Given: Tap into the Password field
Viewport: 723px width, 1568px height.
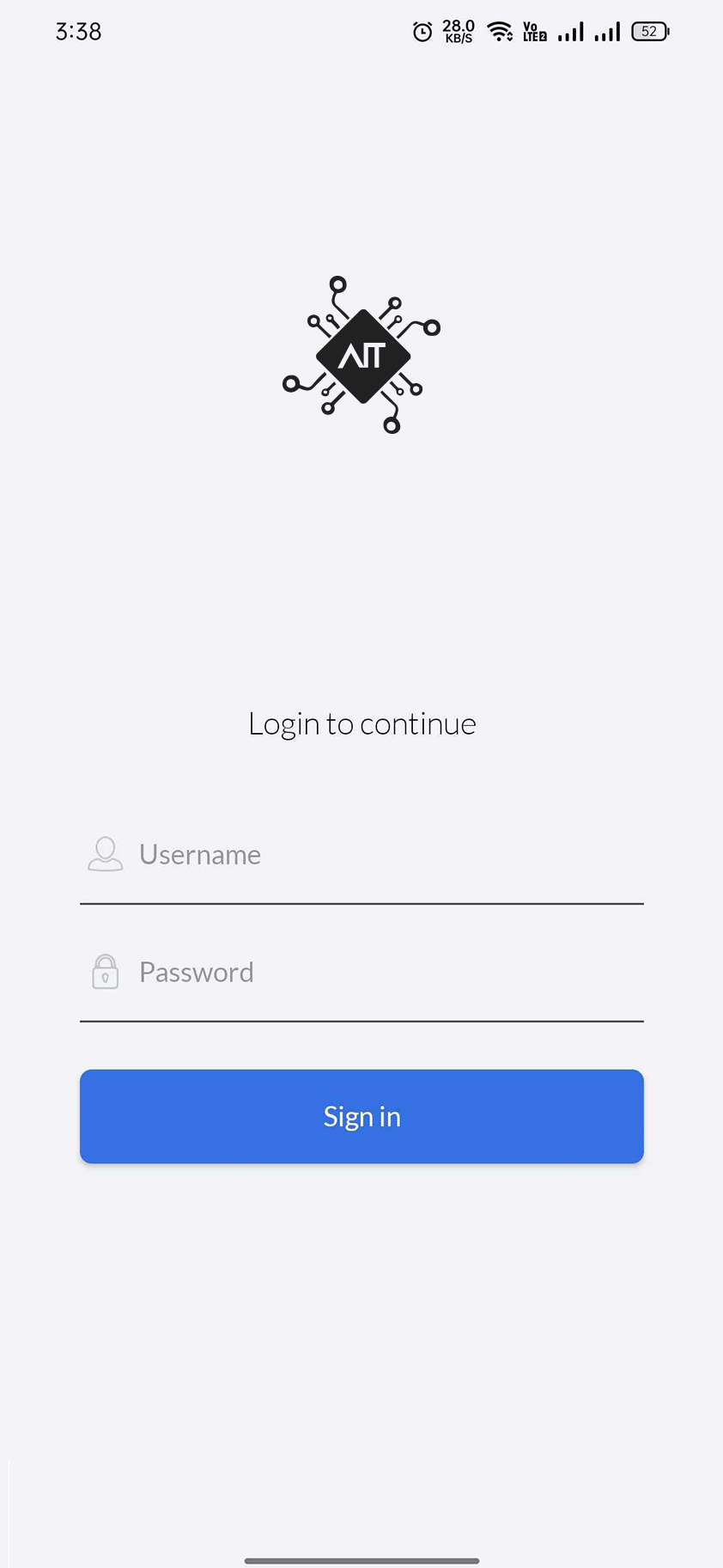Looking at the screenshot, I should tap(361, 973).
